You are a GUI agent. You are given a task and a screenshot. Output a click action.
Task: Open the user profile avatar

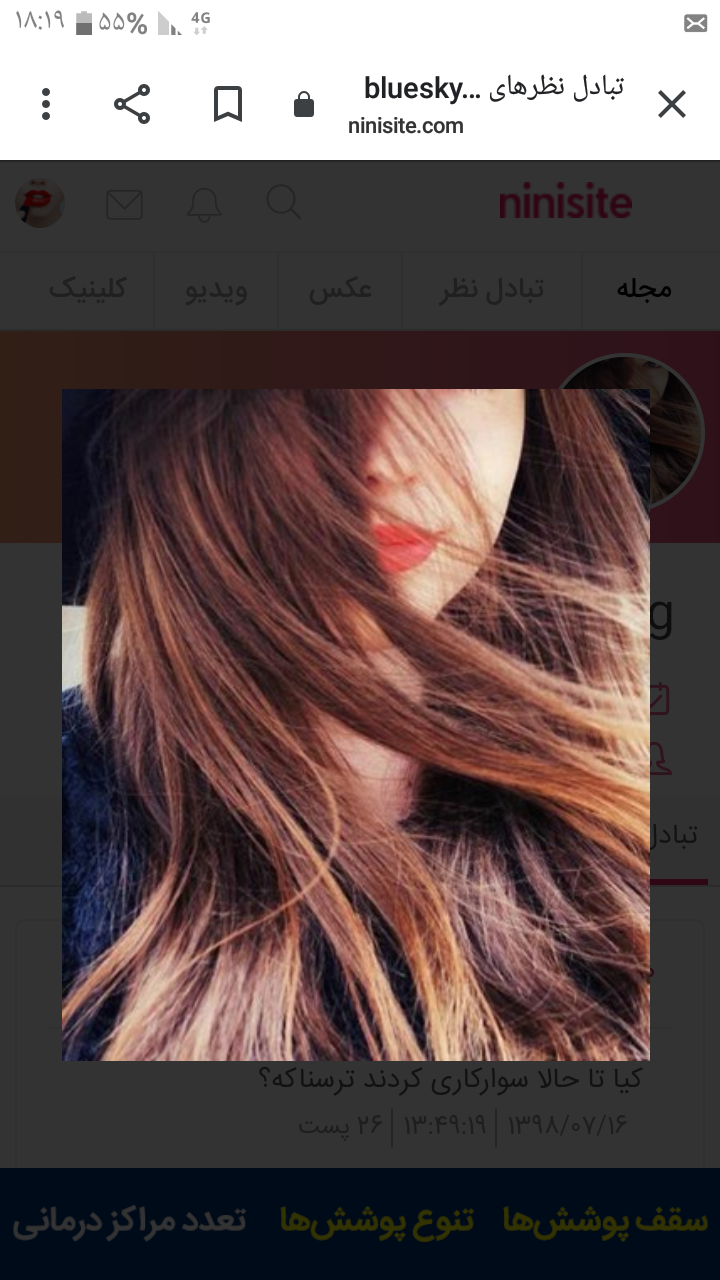(40, 203)
